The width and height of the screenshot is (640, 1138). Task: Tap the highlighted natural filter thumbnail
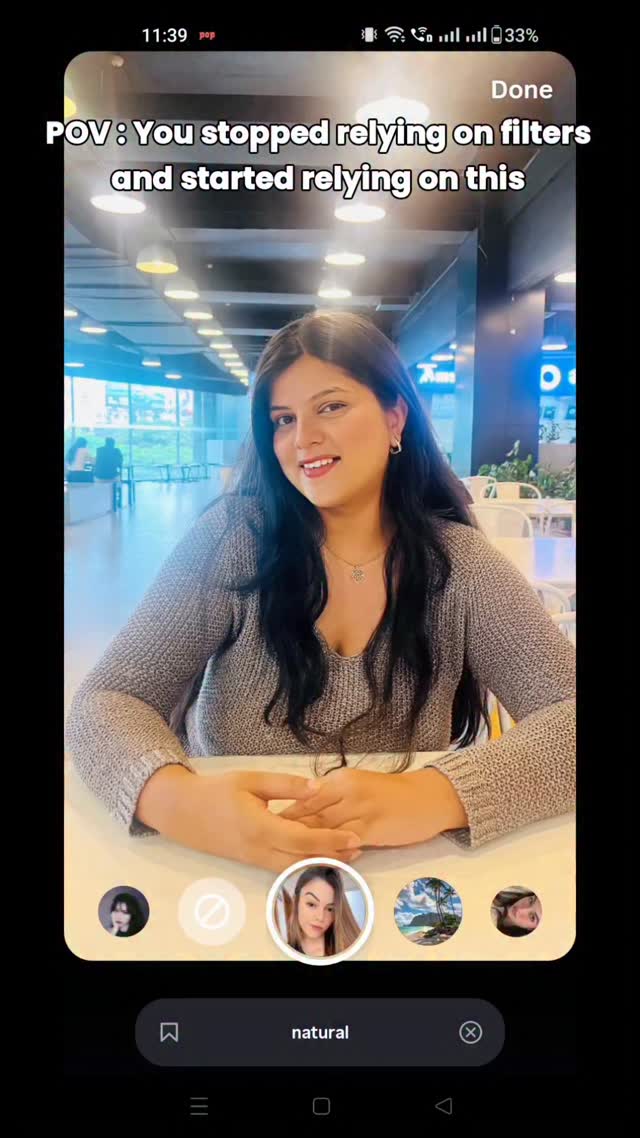(320, 911)
